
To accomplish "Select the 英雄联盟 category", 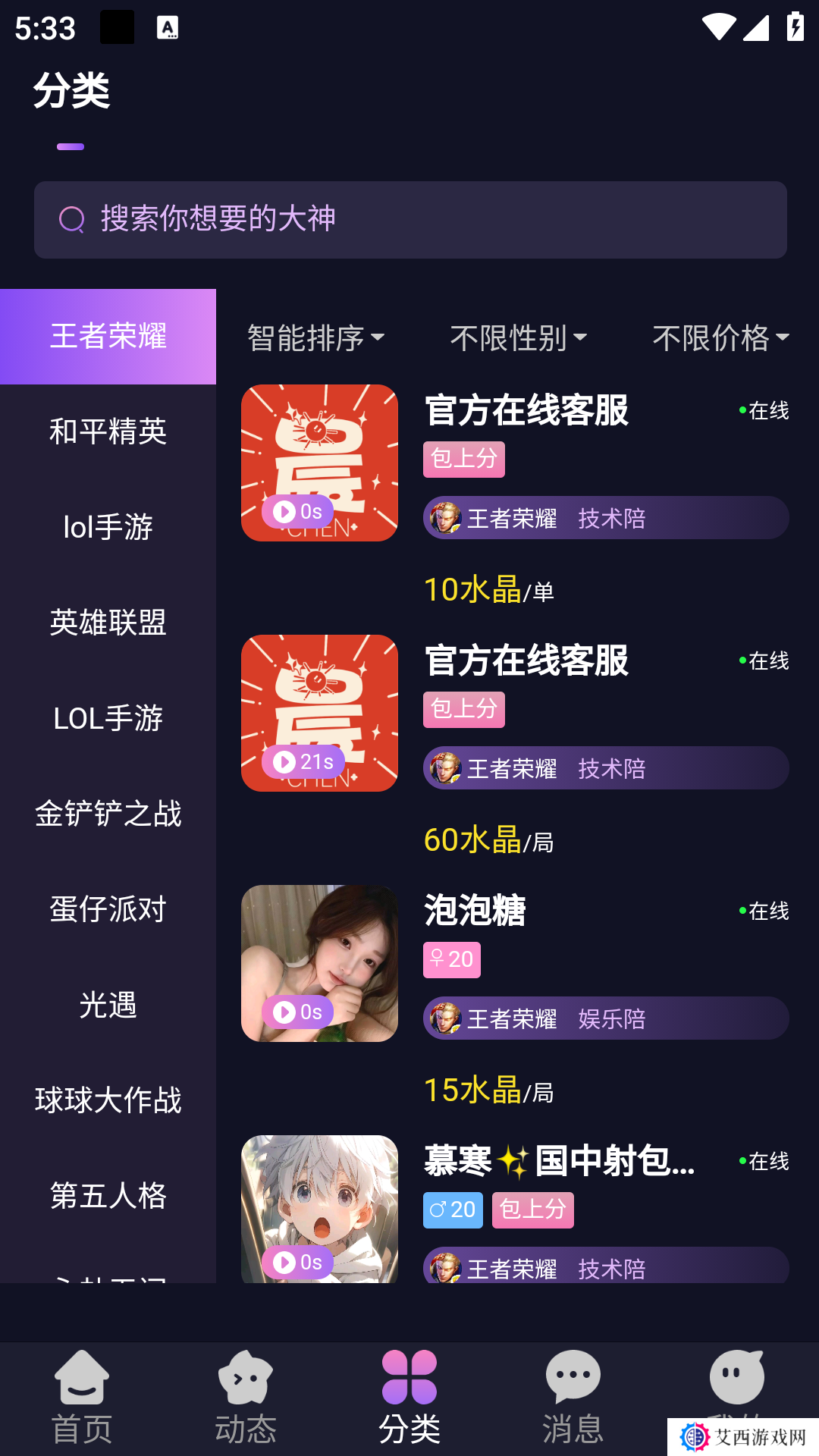I will pos(108,623).
